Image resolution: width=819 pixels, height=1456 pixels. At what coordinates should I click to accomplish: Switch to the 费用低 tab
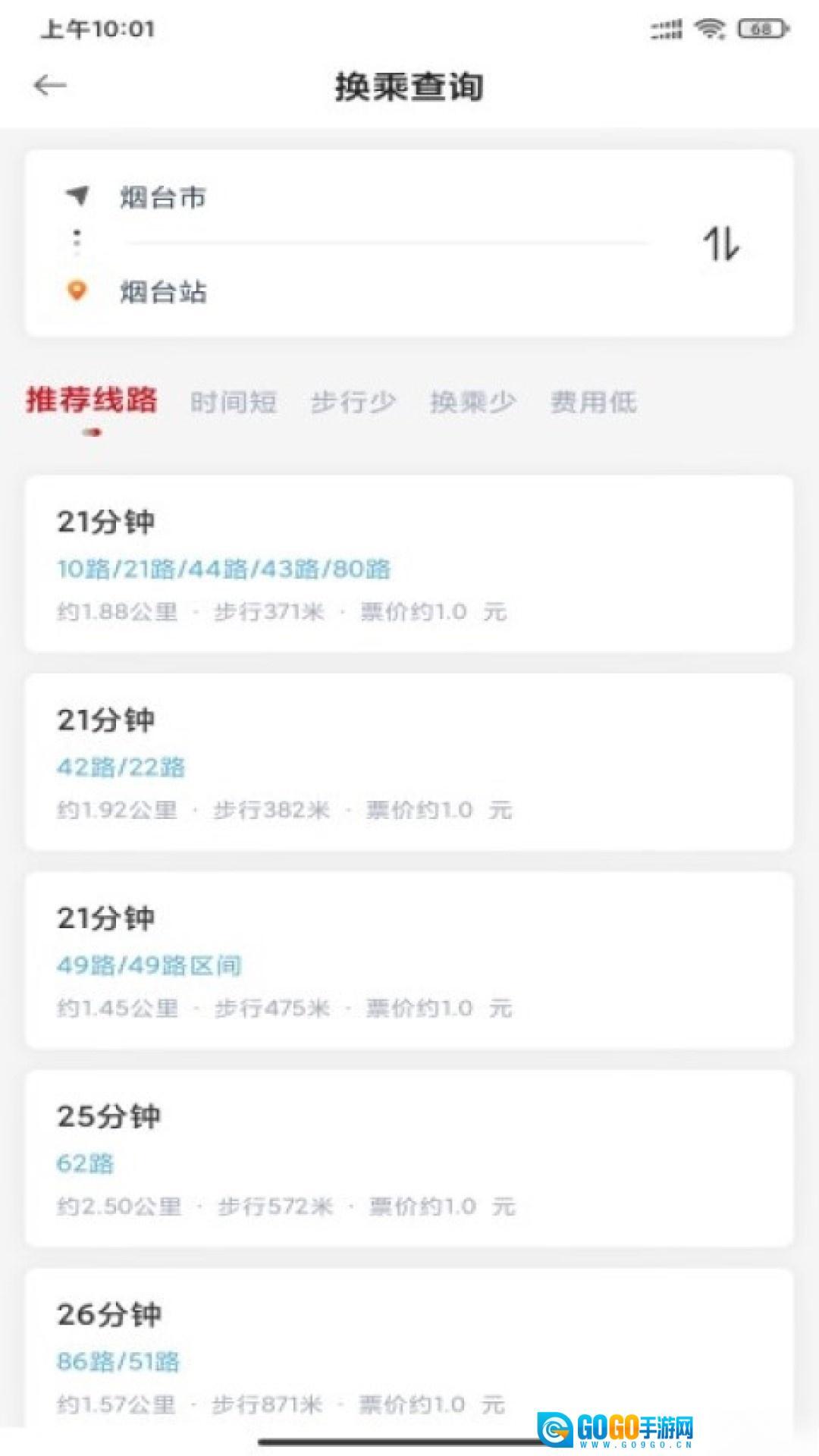point(595,402)
